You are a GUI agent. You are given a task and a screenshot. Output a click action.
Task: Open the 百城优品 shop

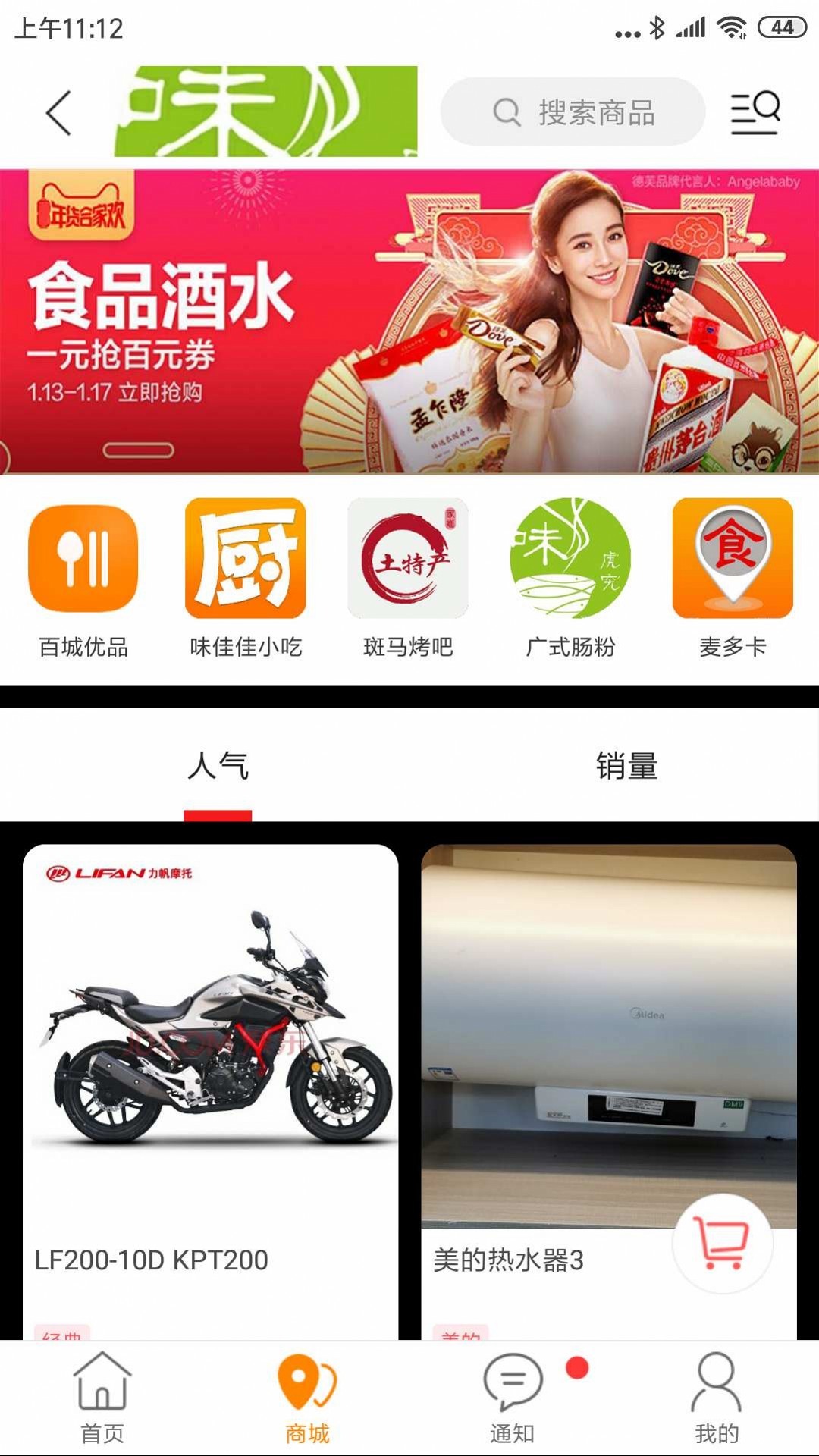(83, 578)
